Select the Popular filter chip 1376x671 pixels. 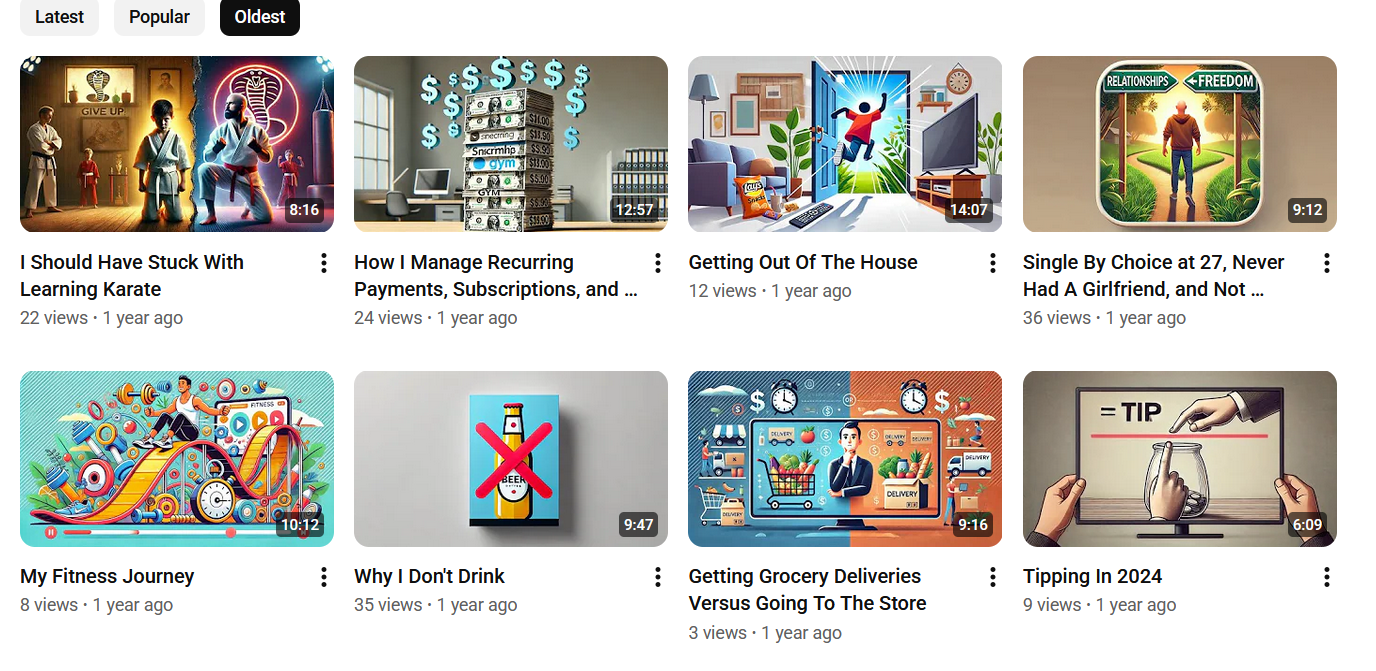[159, 17]
